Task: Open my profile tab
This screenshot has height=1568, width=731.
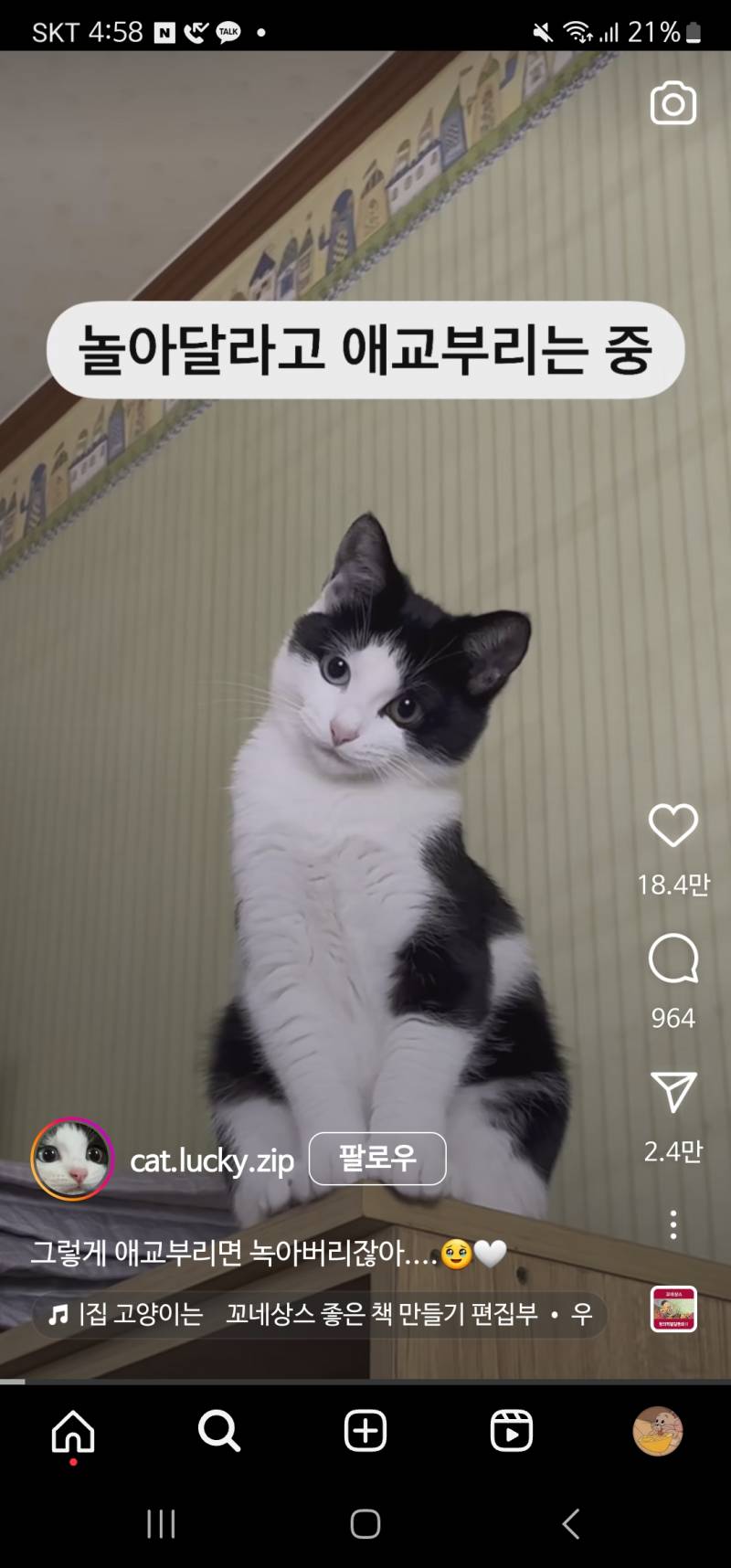Action: [x=658, y=1431]
